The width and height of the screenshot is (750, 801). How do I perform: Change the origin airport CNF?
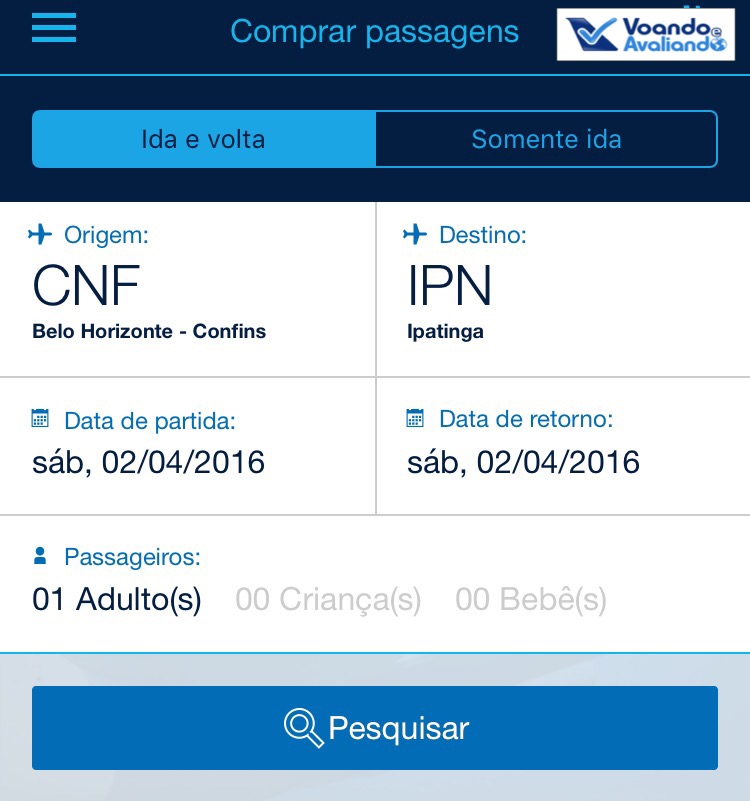(187, 289)
